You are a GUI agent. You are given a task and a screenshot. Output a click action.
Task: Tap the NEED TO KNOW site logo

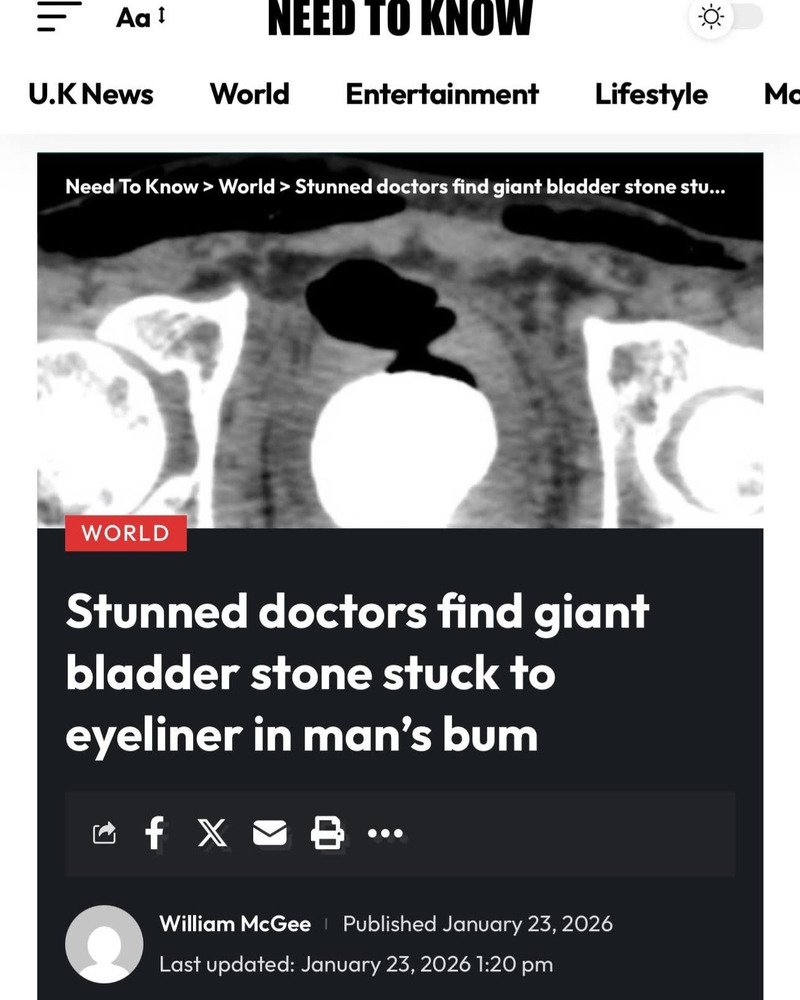[x=400, y=19]
